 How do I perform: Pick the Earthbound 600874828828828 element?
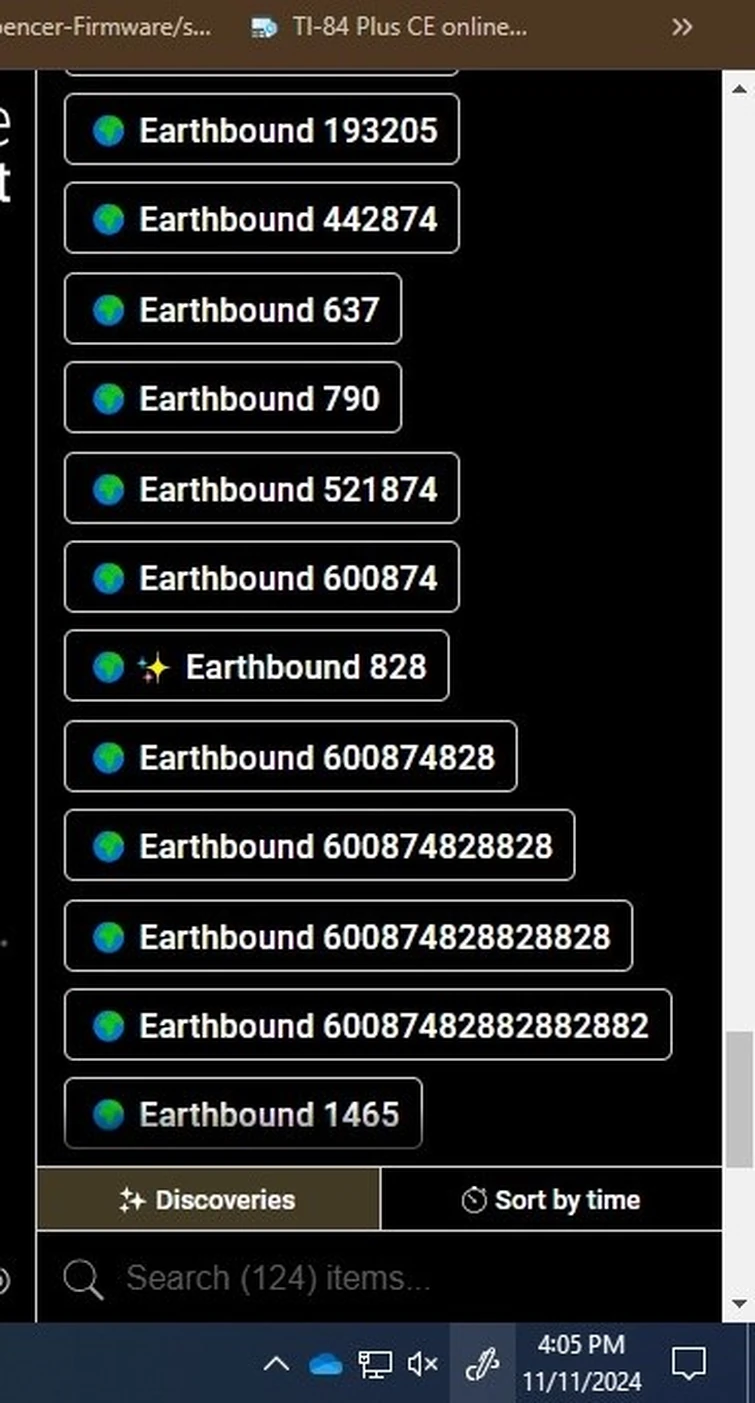[x=348, y=935]
